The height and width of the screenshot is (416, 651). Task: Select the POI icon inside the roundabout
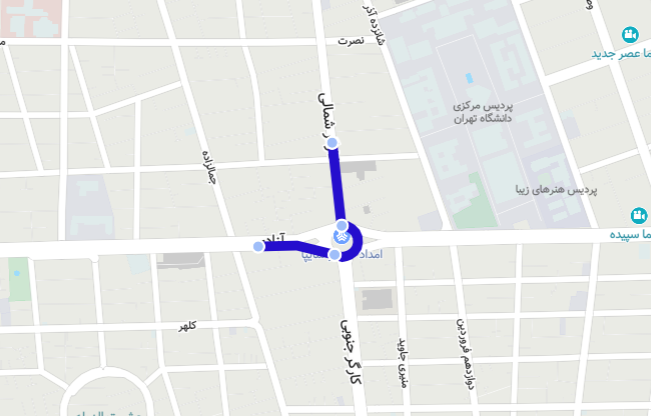tap(342, 239)
